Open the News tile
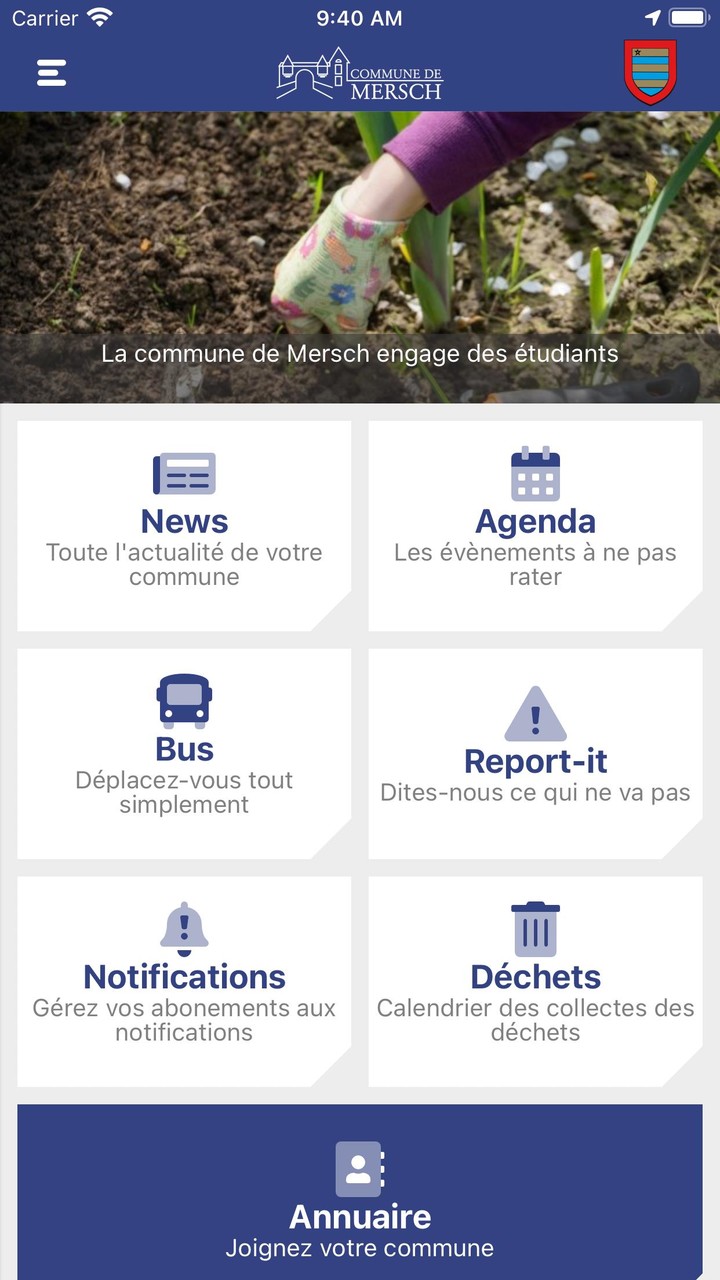The width and height of the screenshot is (720, 1280). click(x=184, y=526)
